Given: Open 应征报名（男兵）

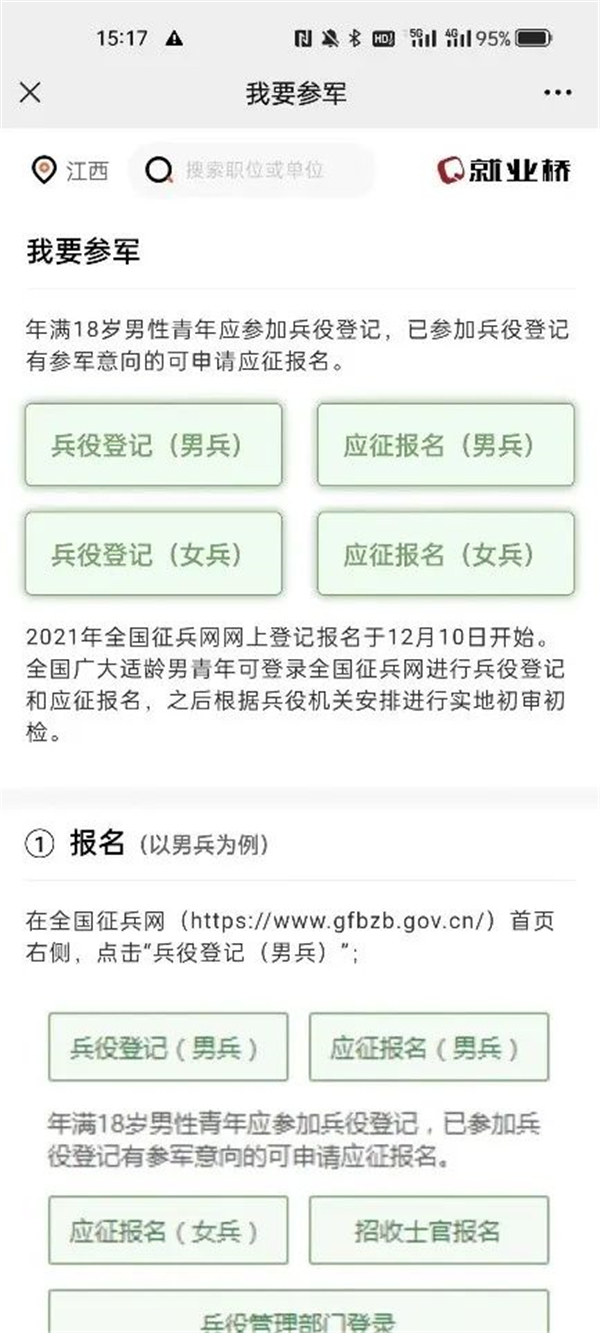Looking at the screenshot, I should pyautogui.click(x=446, y=445).
